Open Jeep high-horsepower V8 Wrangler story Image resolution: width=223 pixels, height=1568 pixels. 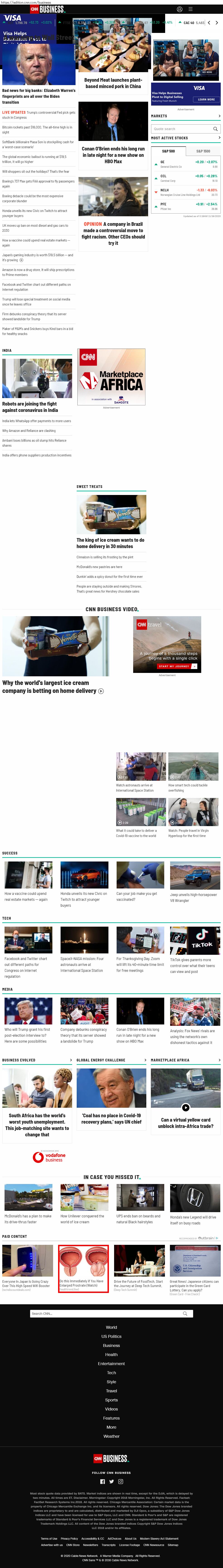coord(194,897)
